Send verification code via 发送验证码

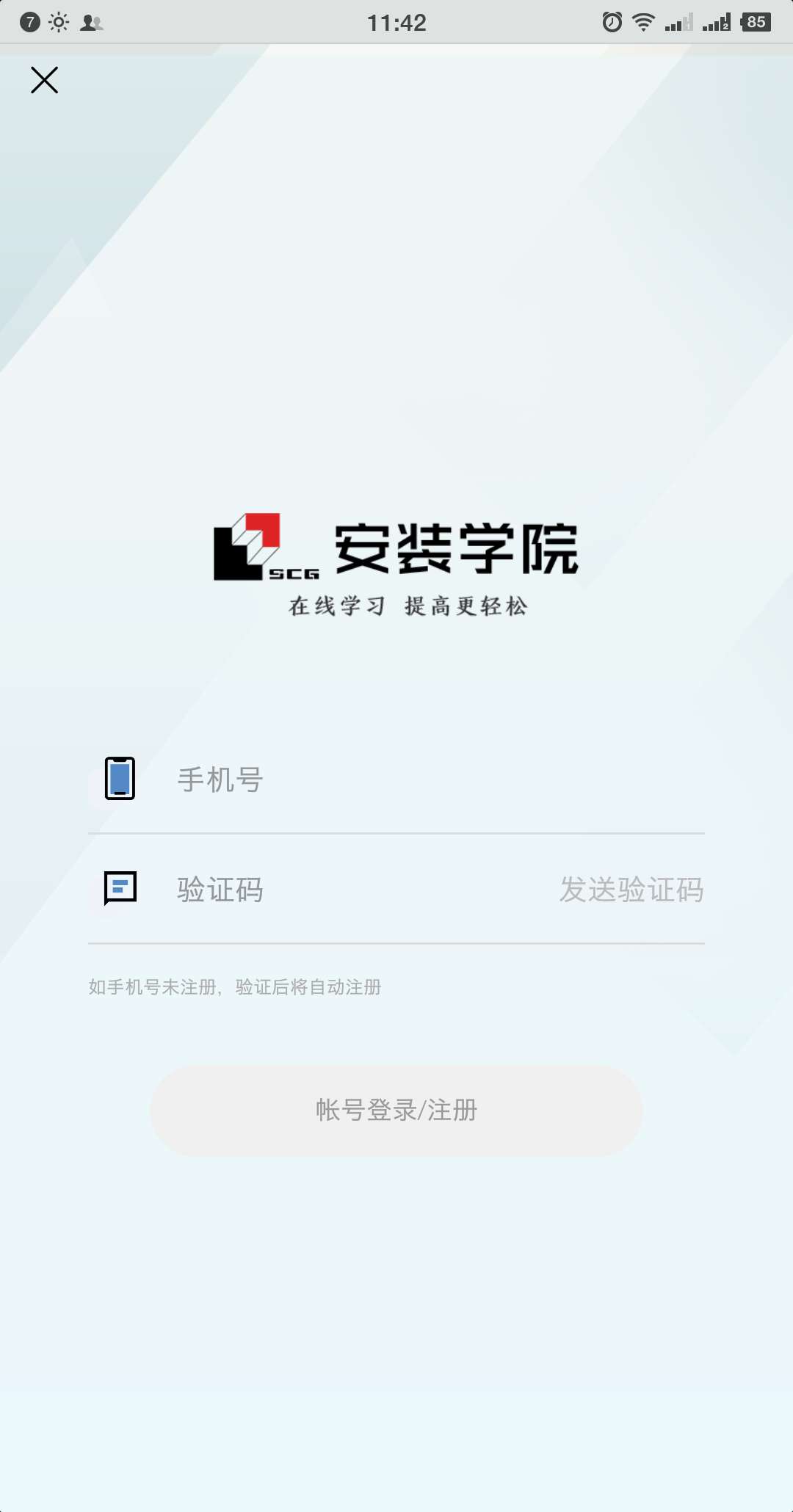pos(631,890)
